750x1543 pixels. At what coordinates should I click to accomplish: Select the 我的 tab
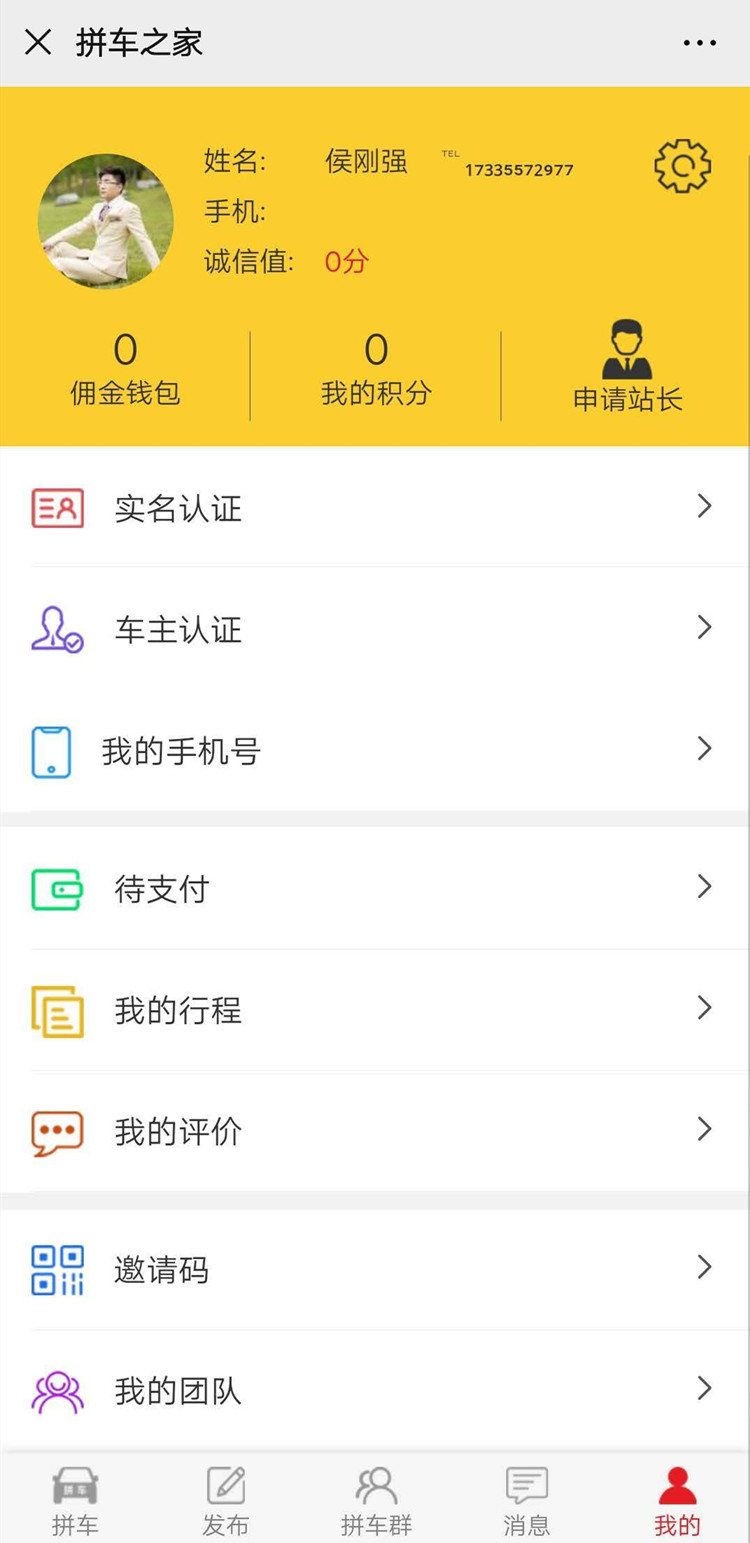pos(677,1500)
